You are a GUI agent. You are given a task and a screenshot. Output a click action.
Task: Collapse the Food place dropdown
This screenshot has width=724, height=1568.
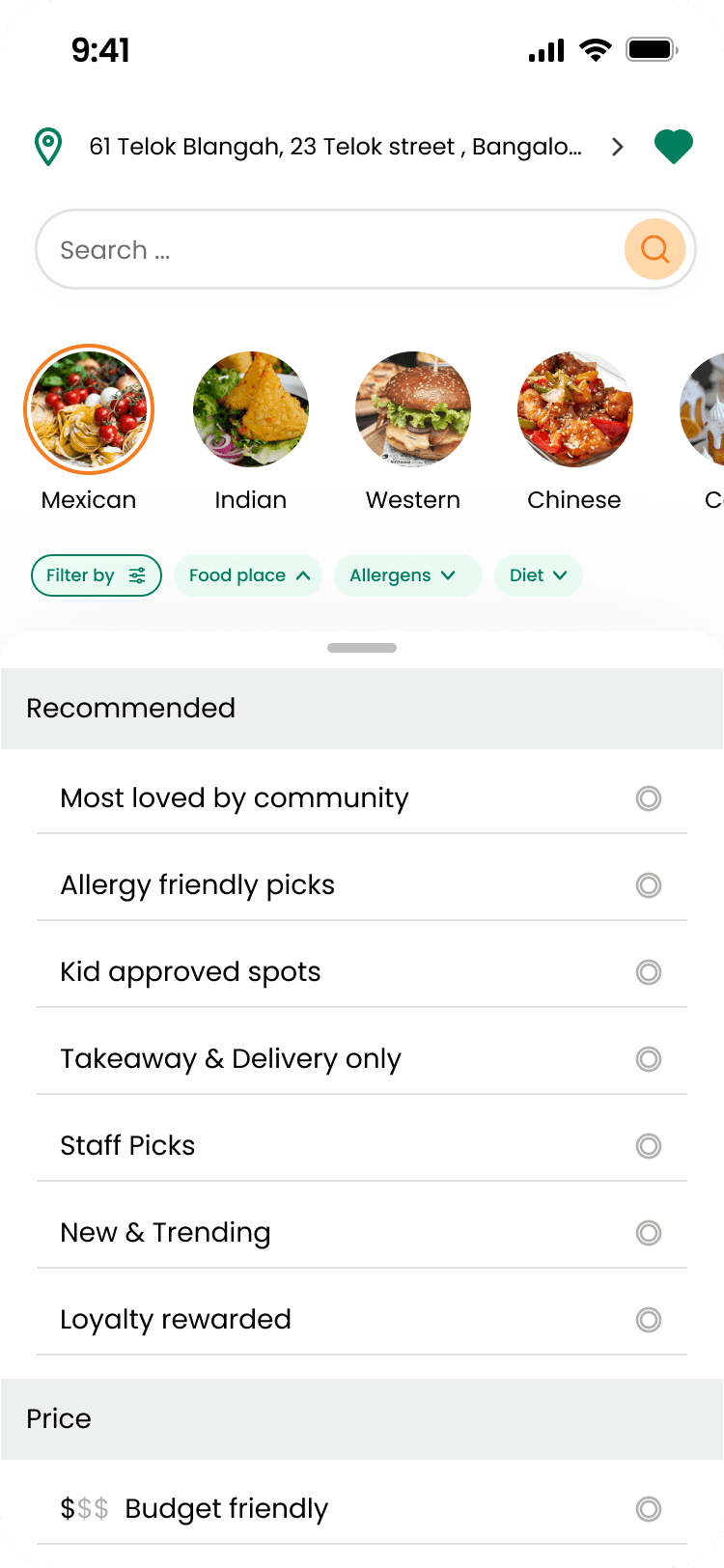(248, 575)
